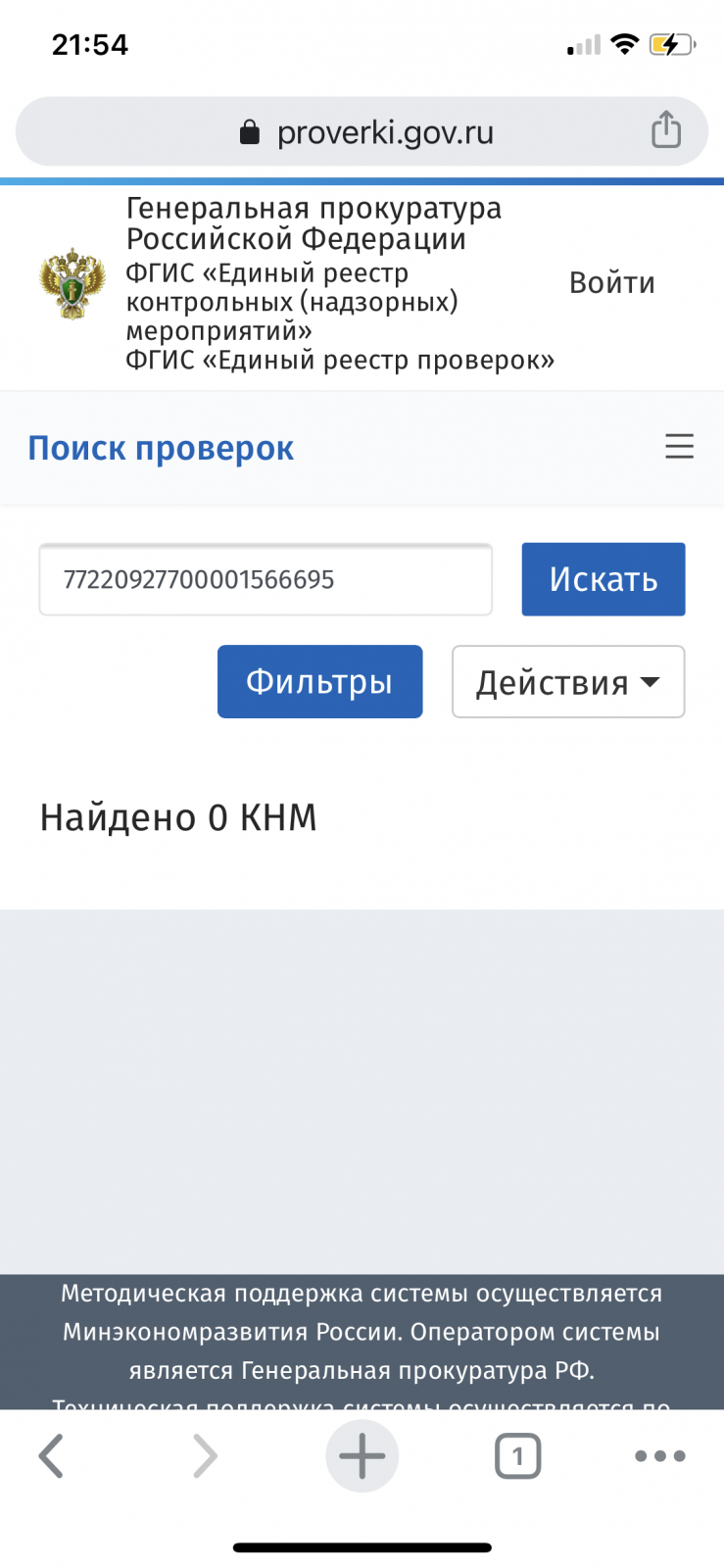Open the Фильтры filters panel
Screen dimensions: 724x1568
click(320, 681)
